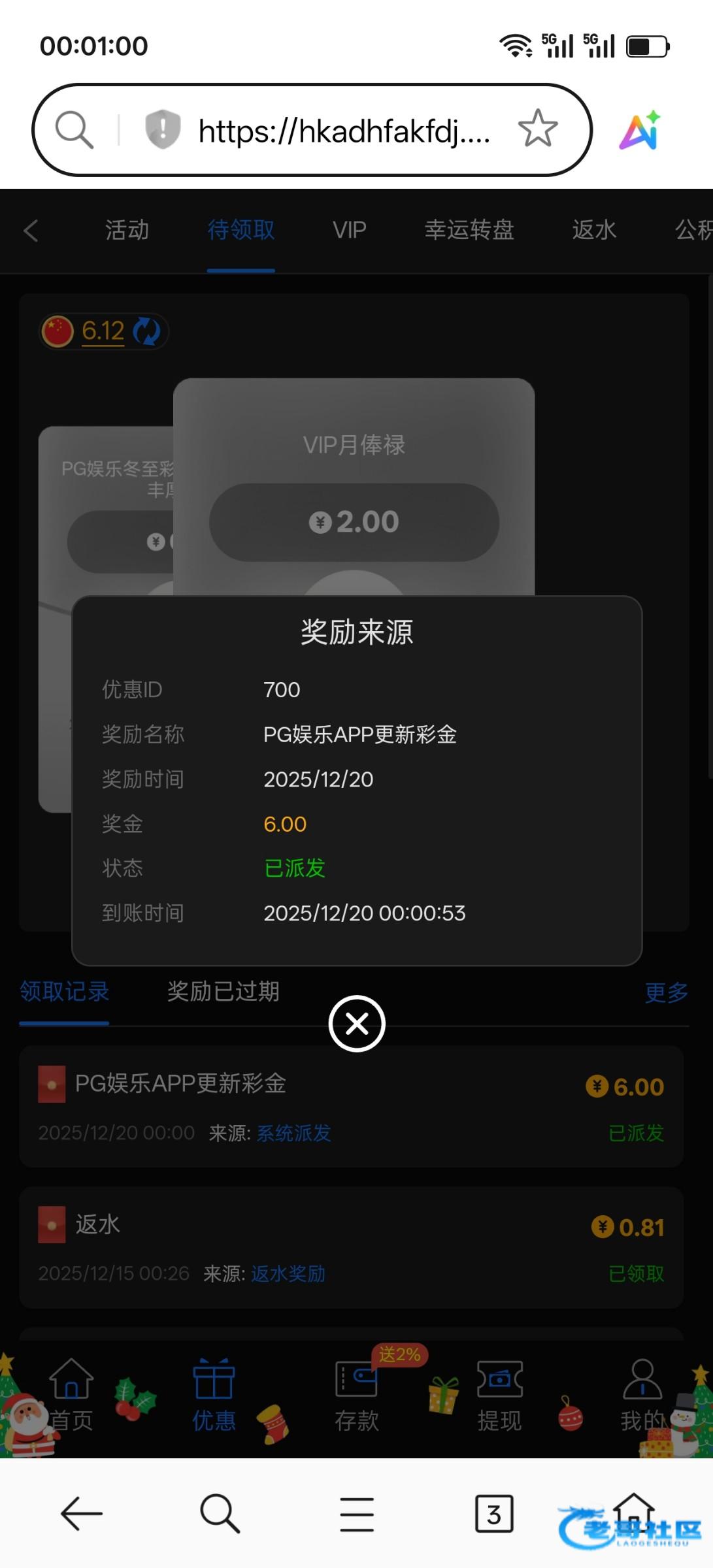Open the 返水 0.81 record

point(351,1247)
